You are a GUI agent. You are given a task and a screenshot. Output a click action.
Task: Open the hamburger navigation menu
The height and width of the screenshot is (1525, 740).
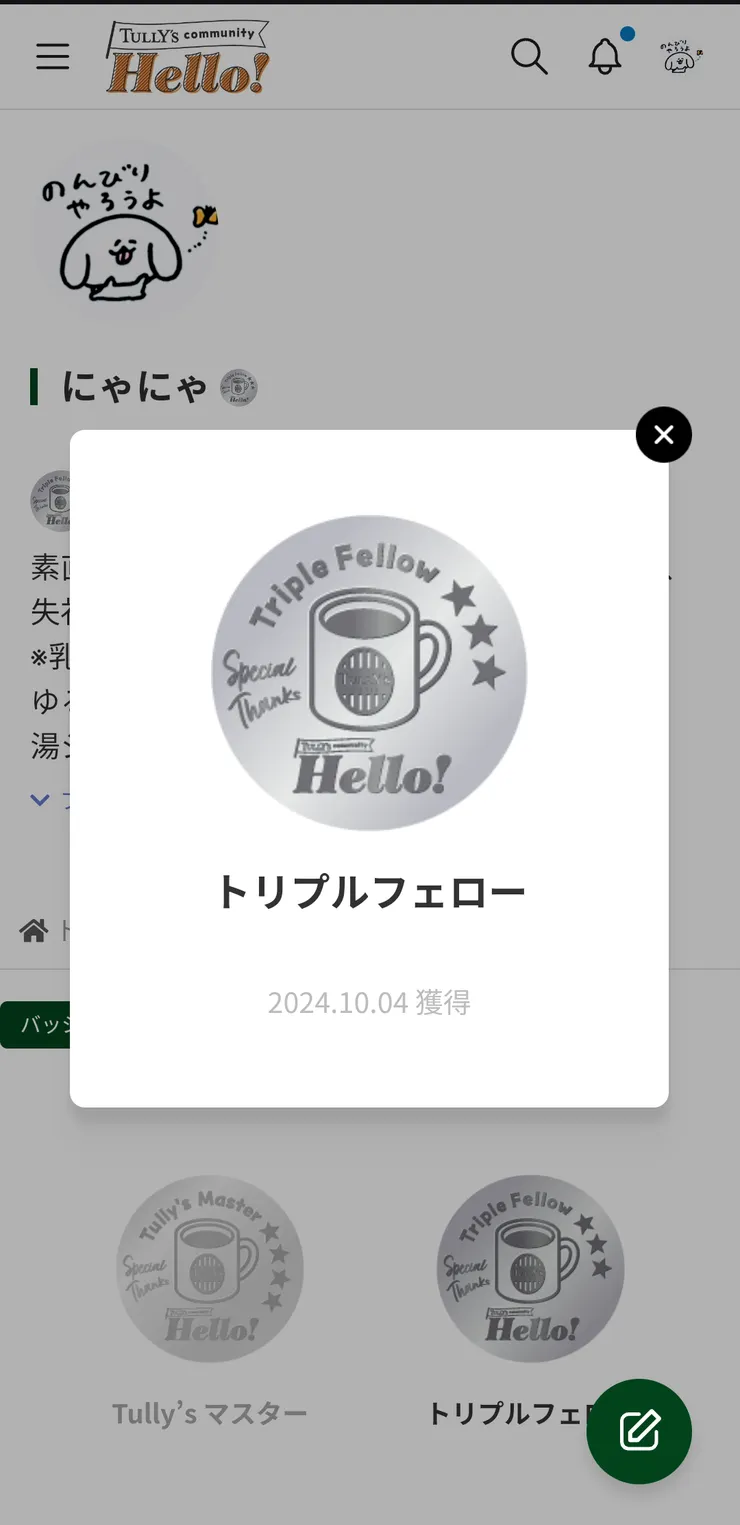pyautogui.click(x=52, y=57)
